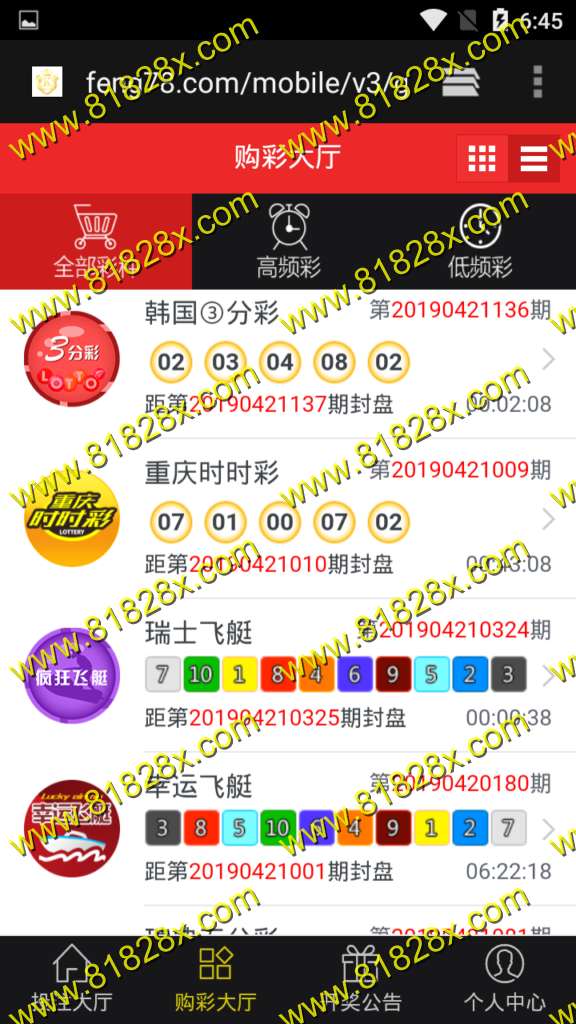Open the 重庆时时彩 lottery row
This screenshot has height=1024, width=576.
click(x=288, y=519)
